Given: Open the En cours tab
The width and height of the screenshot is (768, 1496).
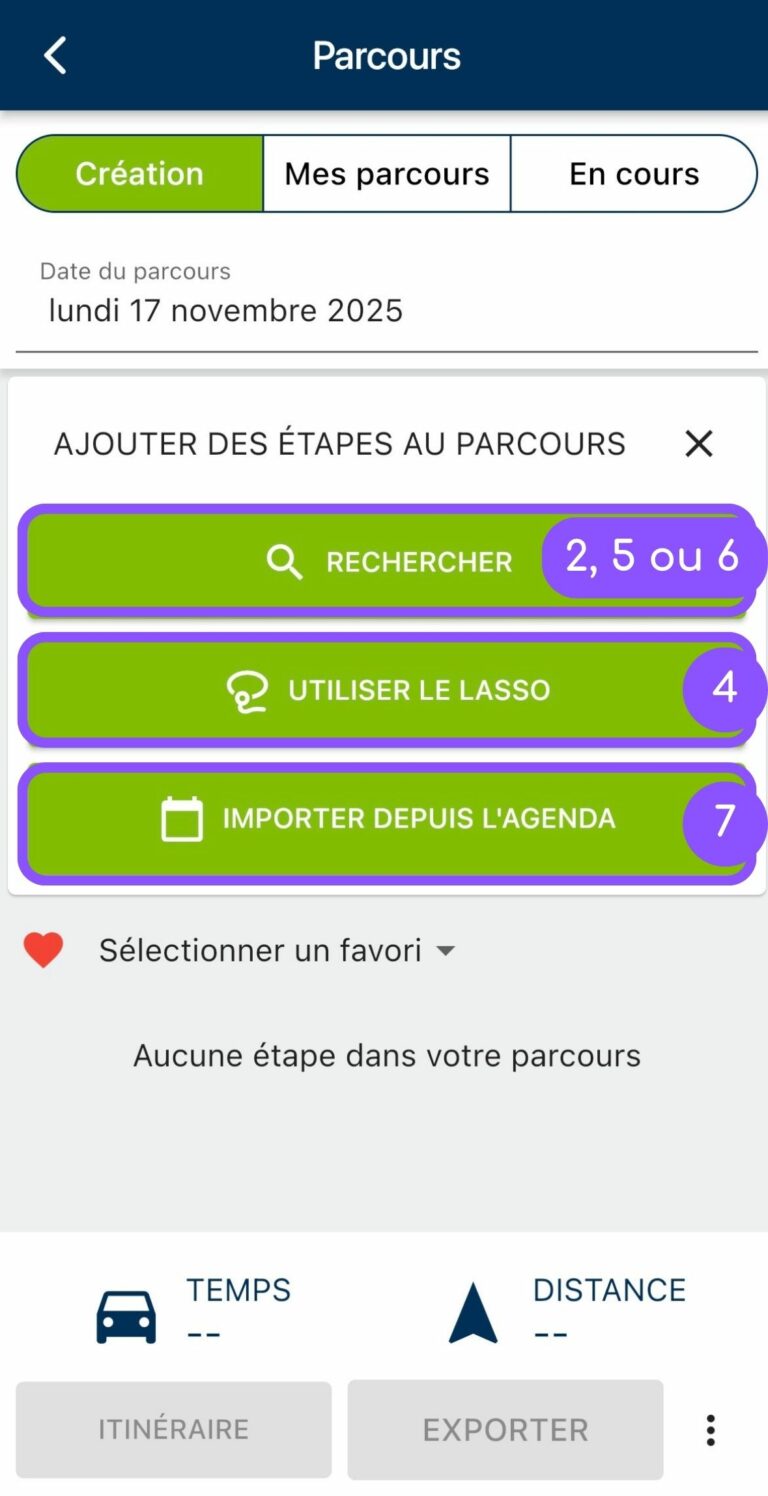Looking at the screenshot, I should pyautogui.click(x=634, y=173).
